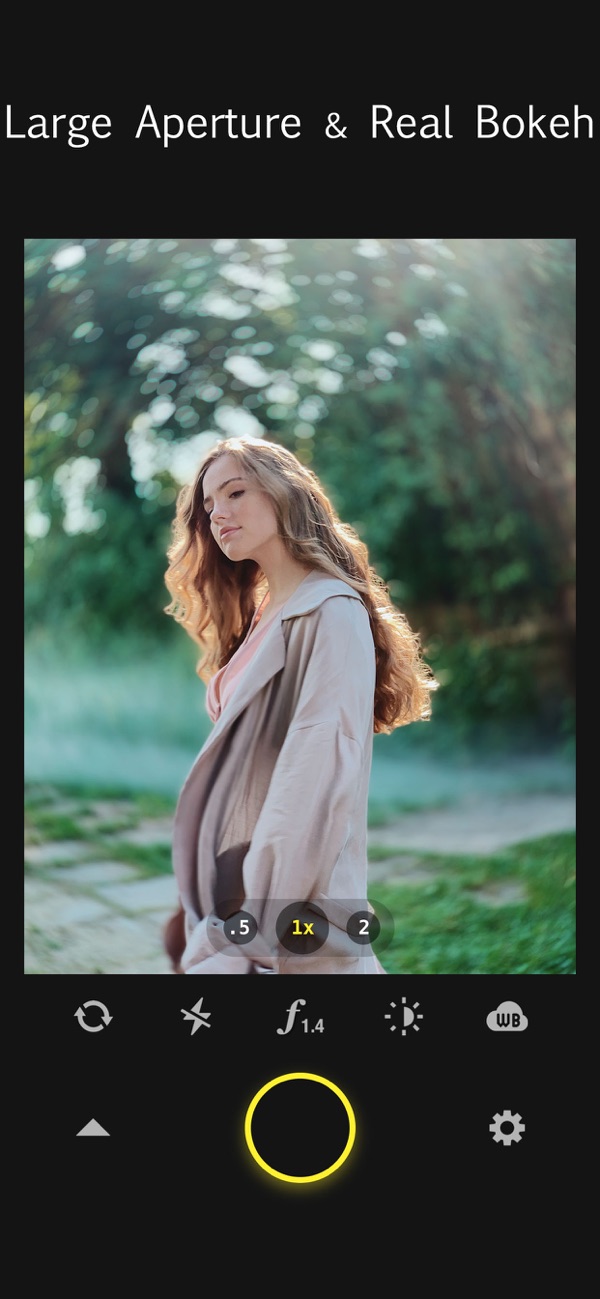Switch to 2x zoom
Image resolution: width=600 pixels, height=1299 pixels.
[363, 928]
